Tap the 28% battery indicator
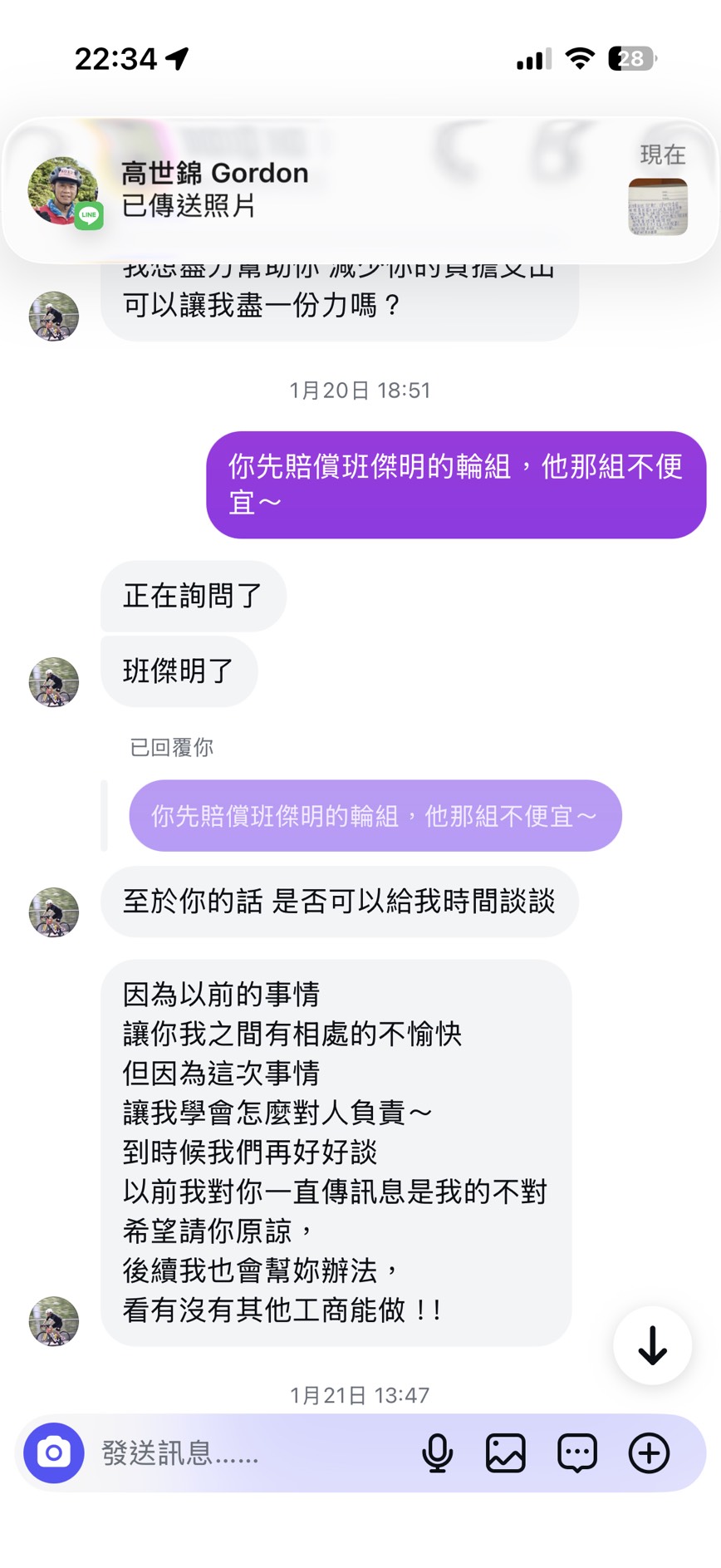This screenshot has width=721, height=1568. (630, 57)
